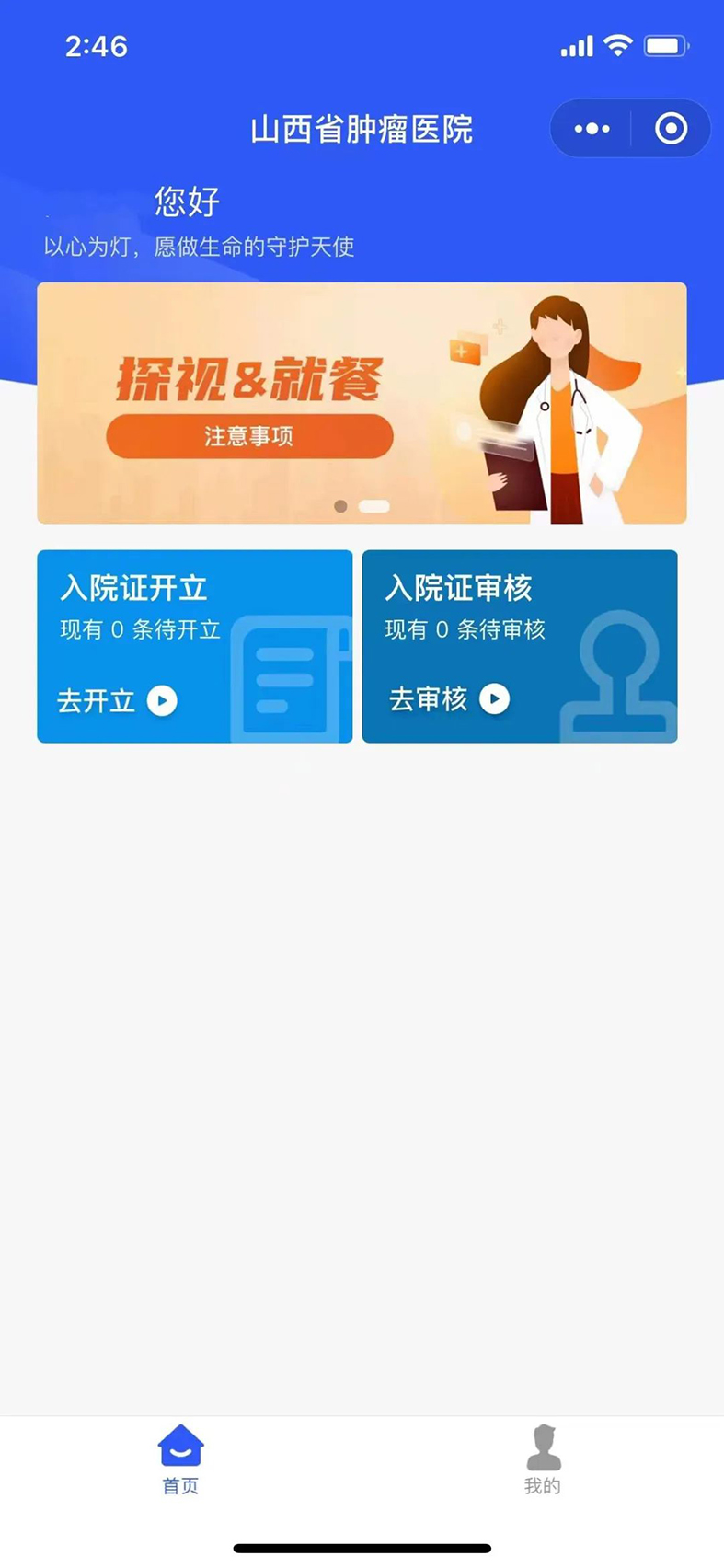Switch to the 我的 tab
This screenshot has width=724, height=1568.
543,1459
